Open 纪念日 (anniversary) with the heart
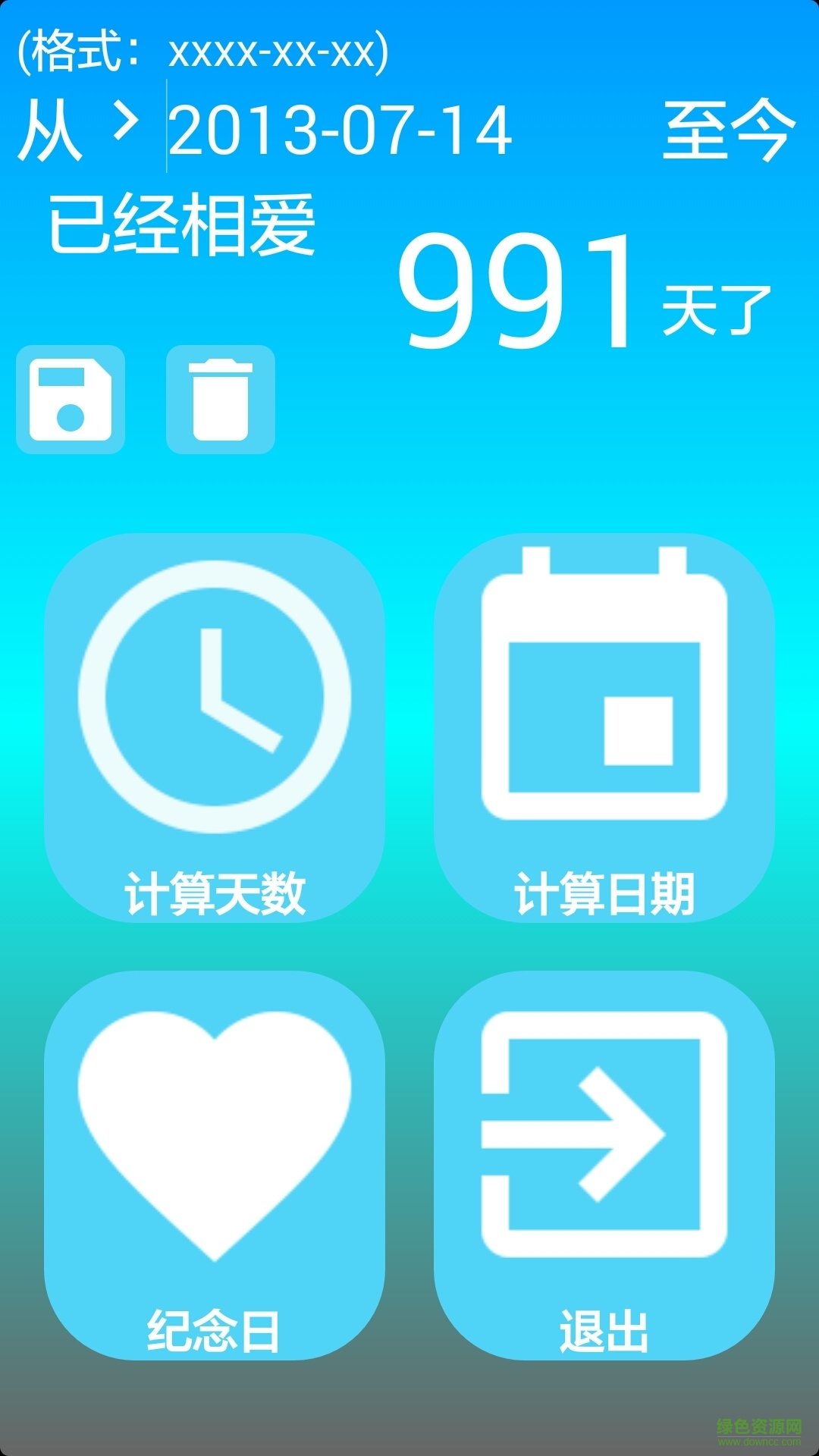Image resolution: width=819 pixels, height=1456 pixels. [x=215, y=1166]
